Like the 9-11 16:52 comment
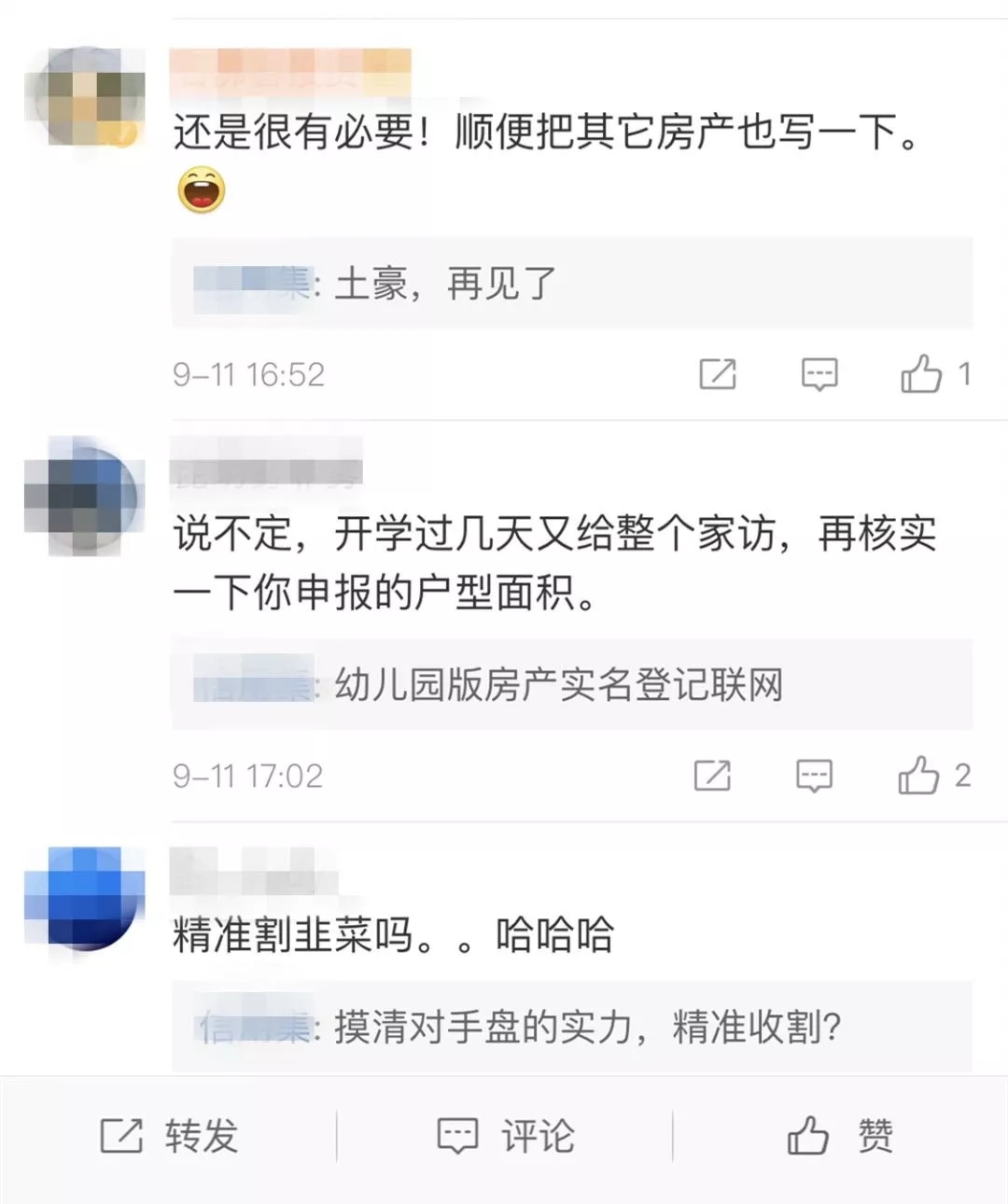 pyautogui.click(x=921, y=374)
